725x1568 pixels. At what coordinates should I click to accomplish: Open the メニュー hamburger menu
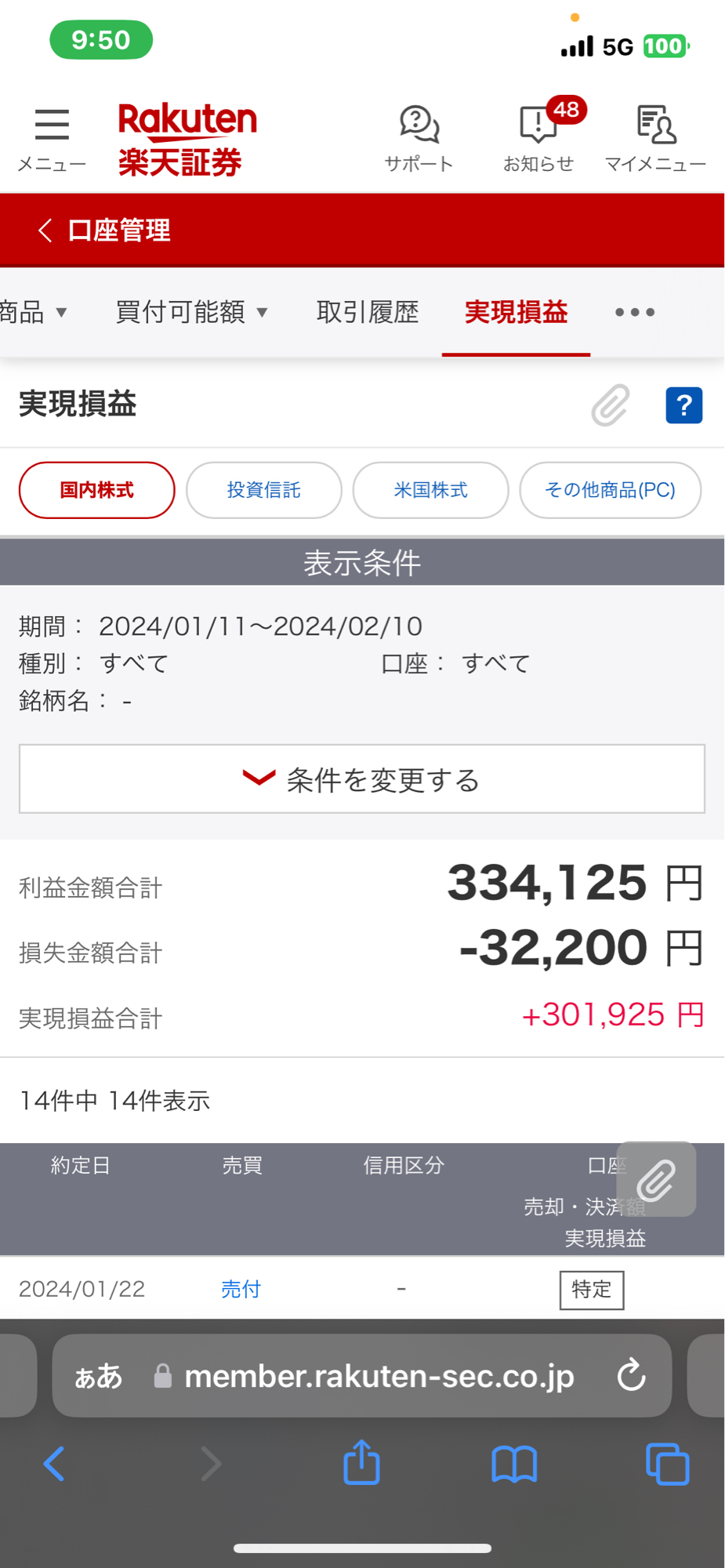[x=52, y=139]
